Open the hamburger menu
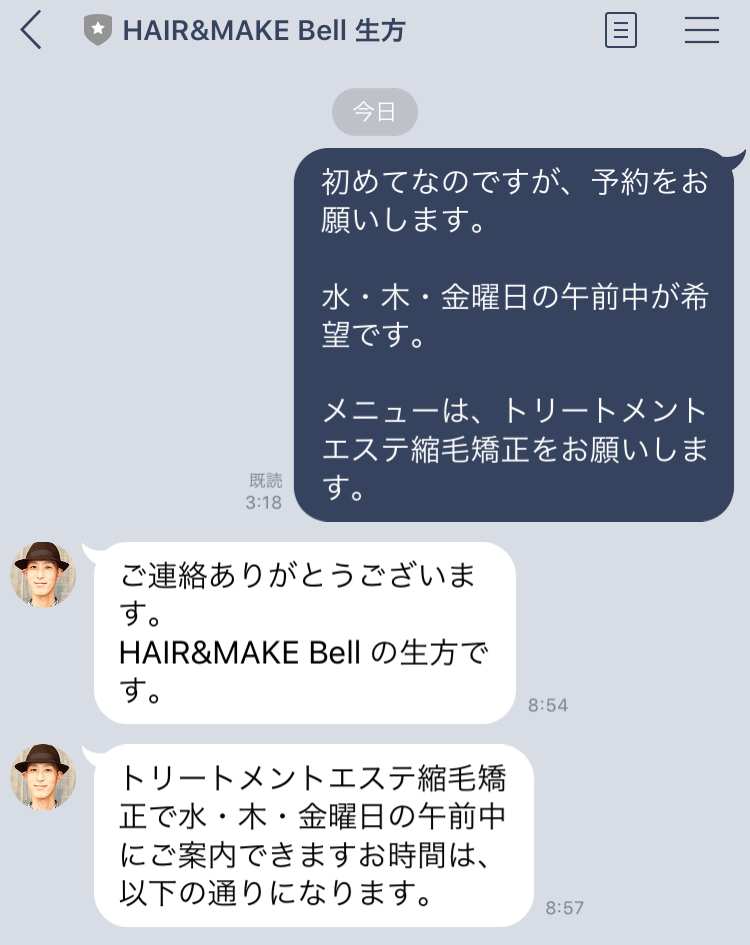This screenshot has height=945, width=750. (x=702, y=31)
